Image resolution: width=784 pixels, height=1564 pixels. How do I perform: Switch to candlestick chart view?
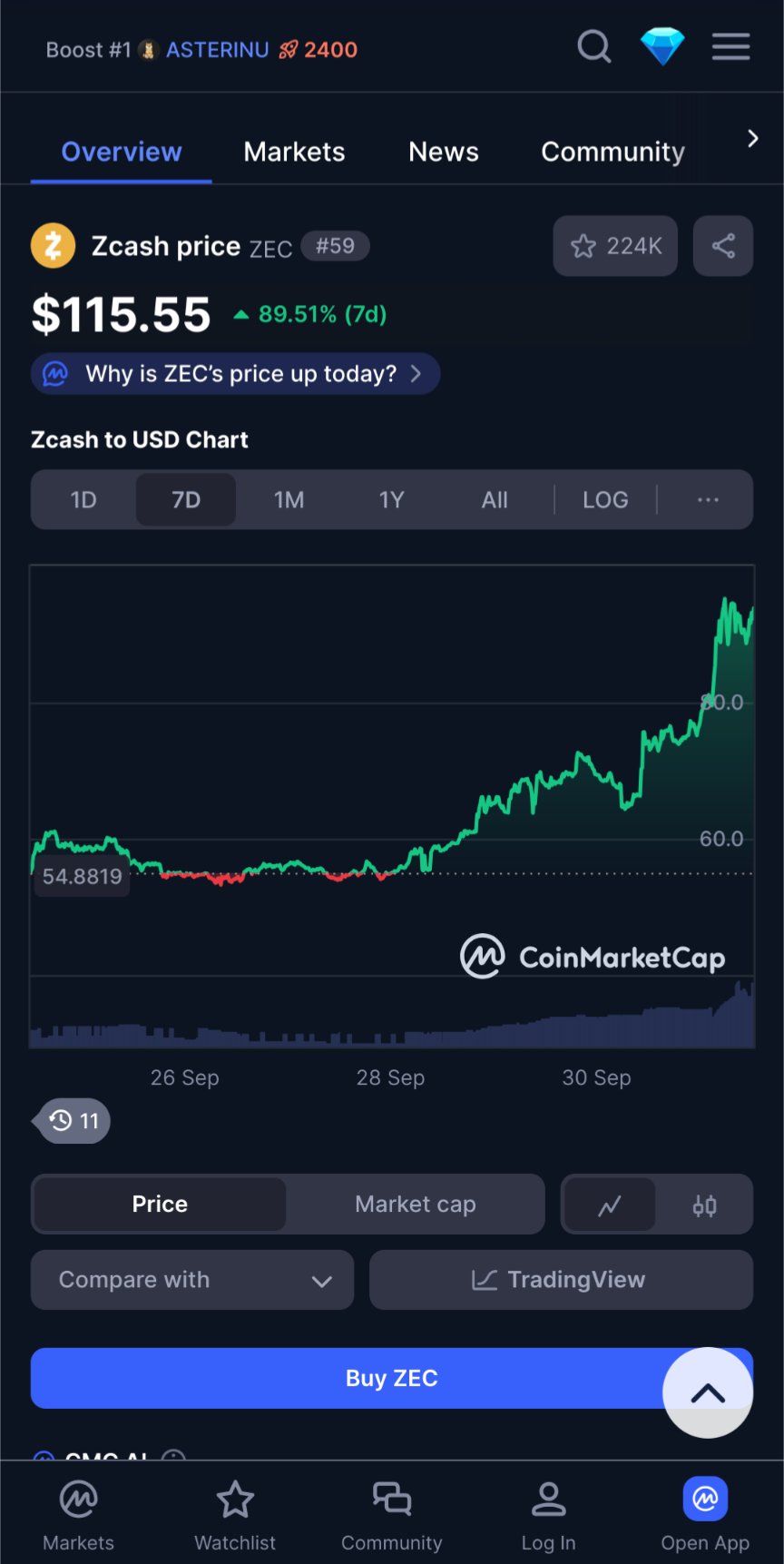tap(704, 1205)
